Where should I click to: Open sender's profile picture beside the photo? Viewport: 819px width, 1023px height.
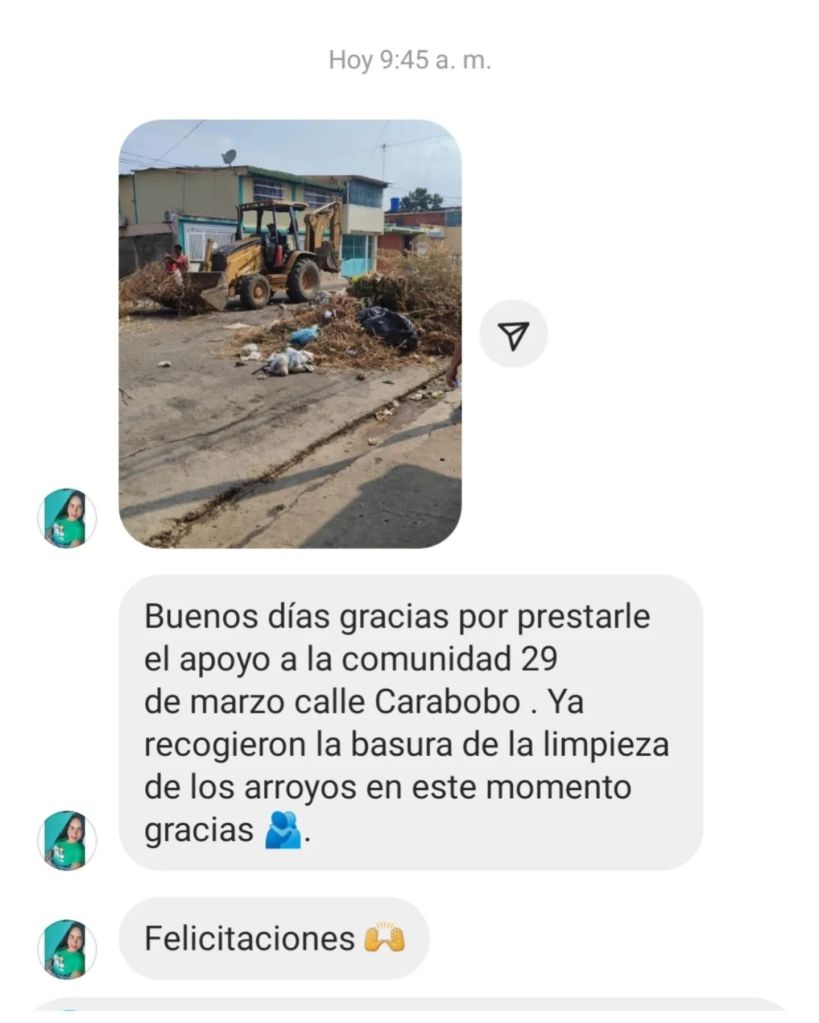[67, 518]
